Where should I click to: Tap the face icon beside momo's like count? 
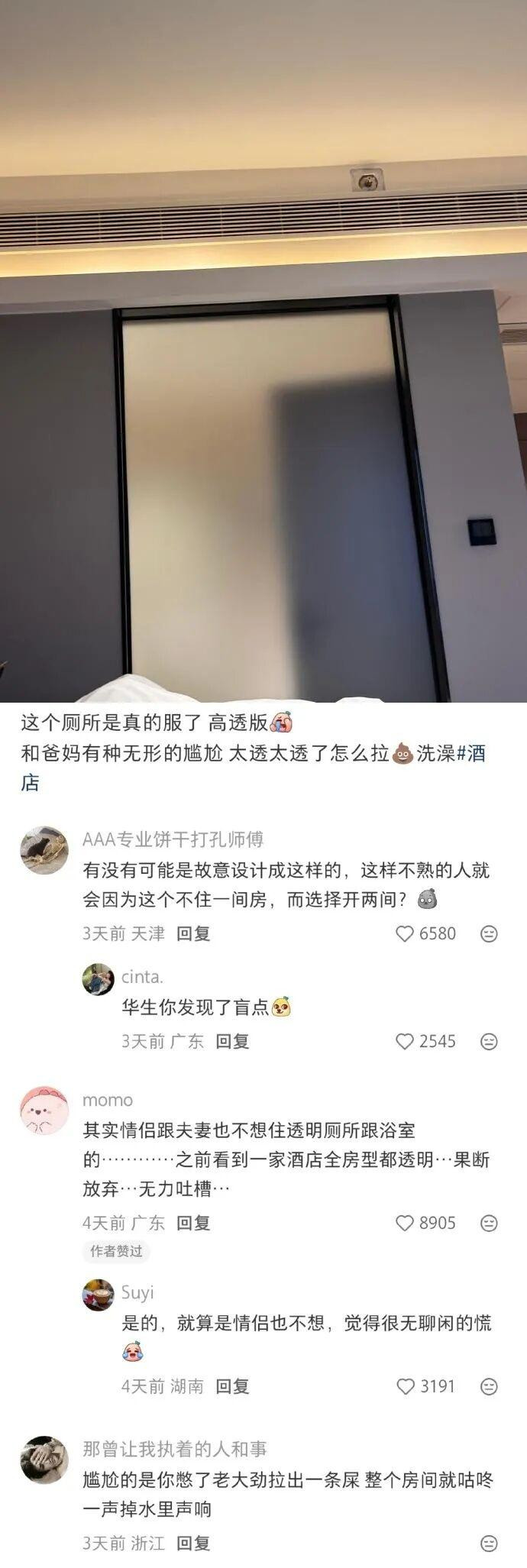pyautogui.click(x=489, y=1223)
